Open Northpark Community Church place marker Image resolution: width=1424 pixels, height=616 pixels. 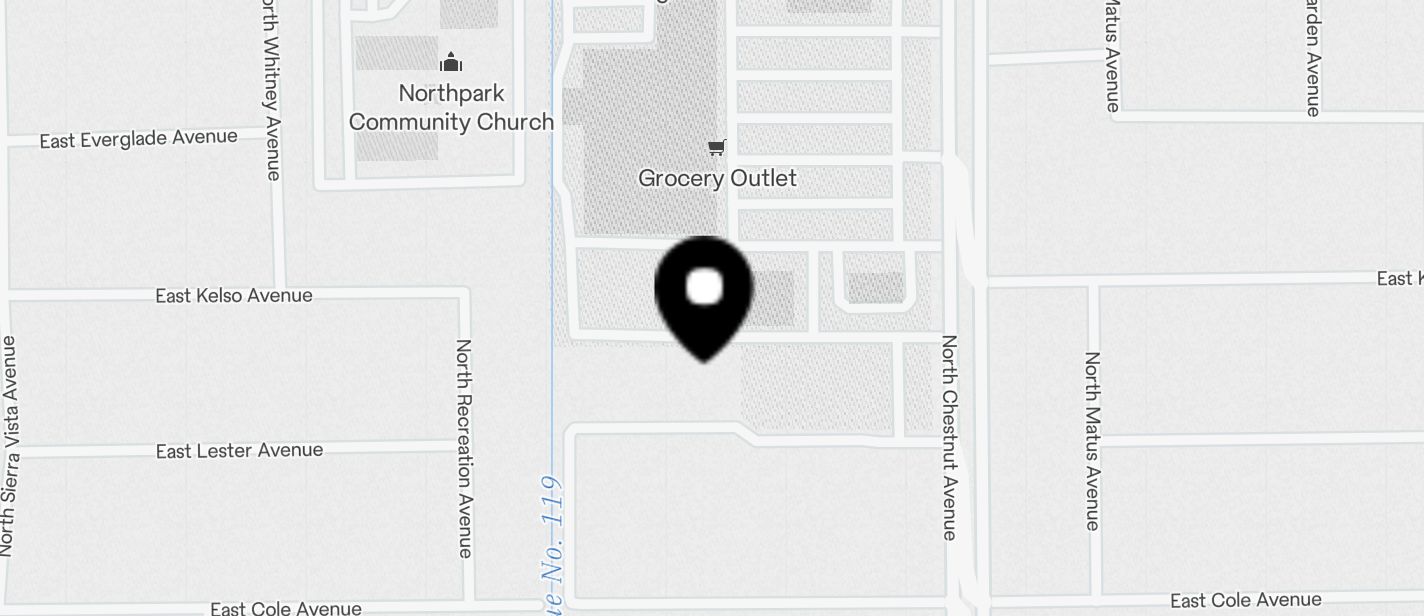pos(451,63)
